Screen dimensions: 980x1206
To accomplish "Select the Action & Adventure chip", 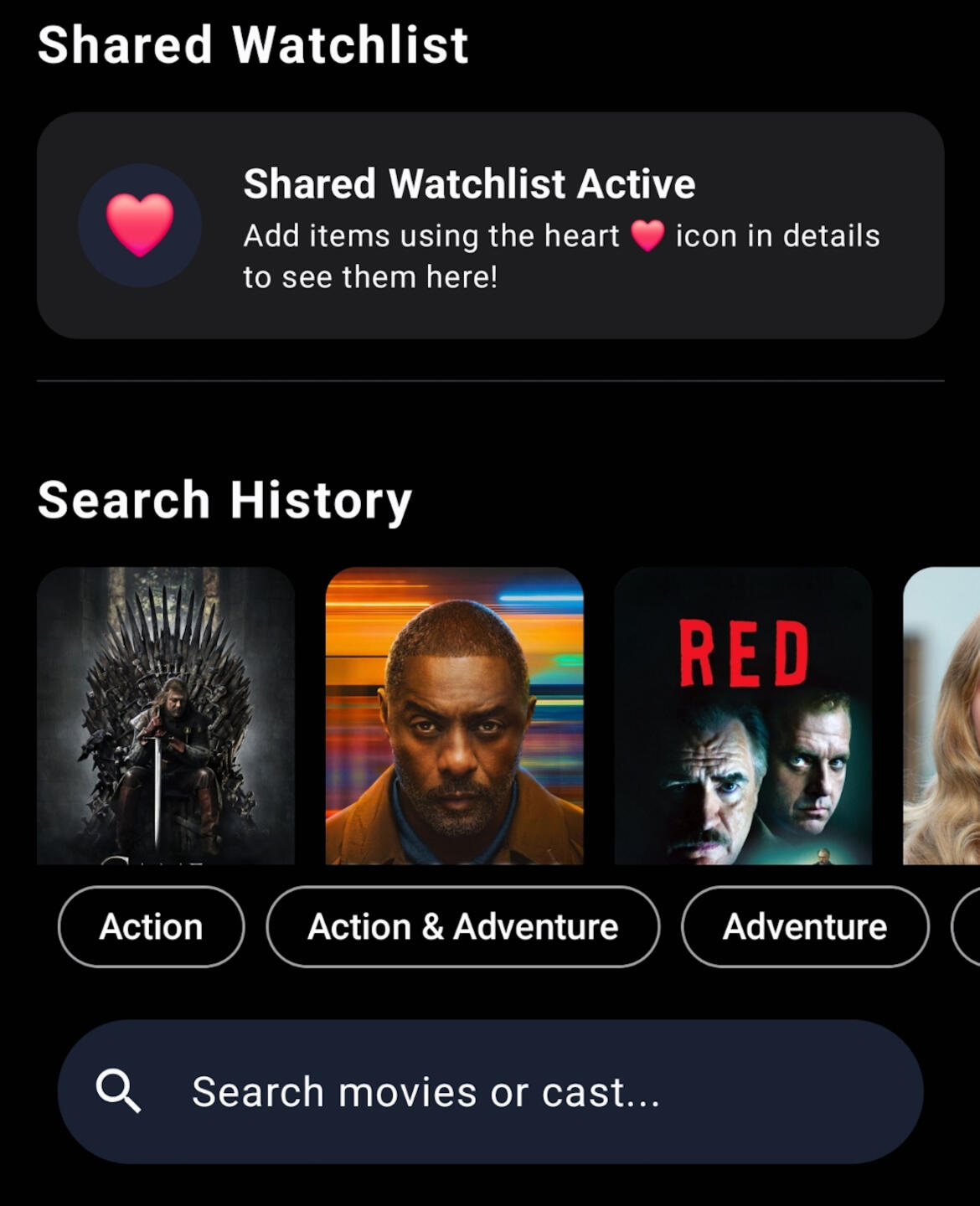I will tap(462, 927).
